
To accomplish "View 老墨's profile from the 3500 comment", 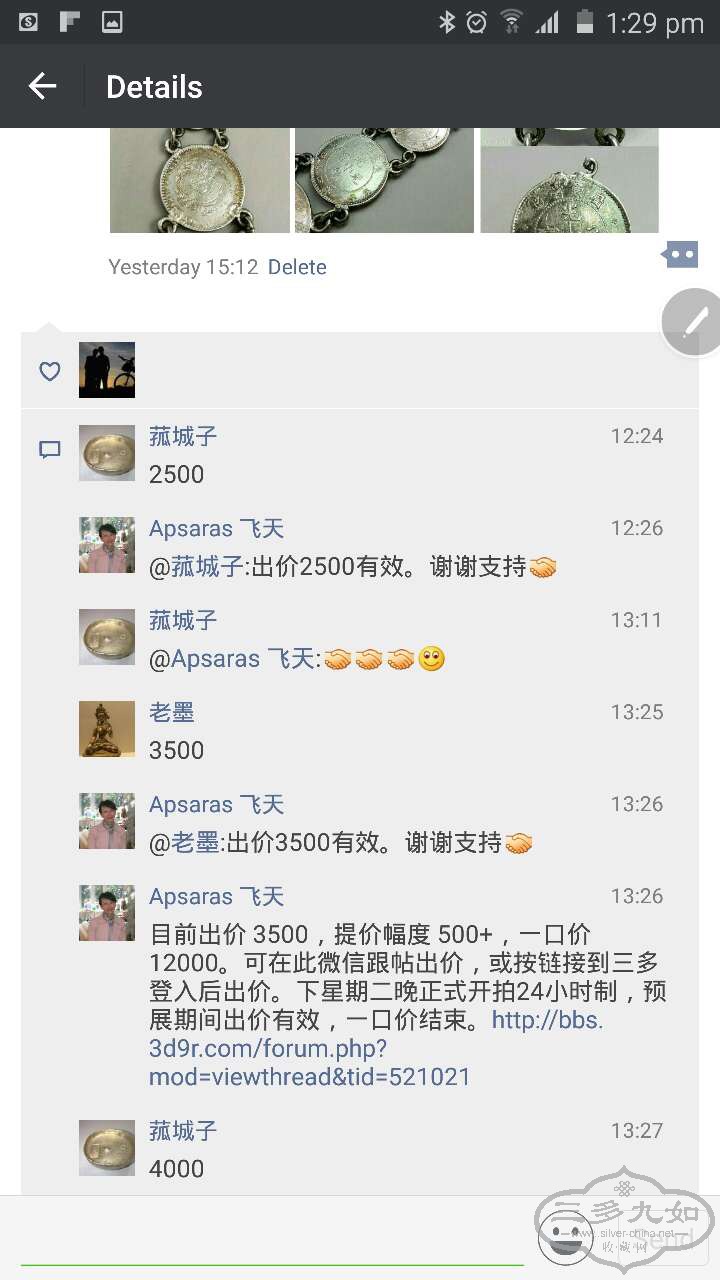I will coord(107,729).
